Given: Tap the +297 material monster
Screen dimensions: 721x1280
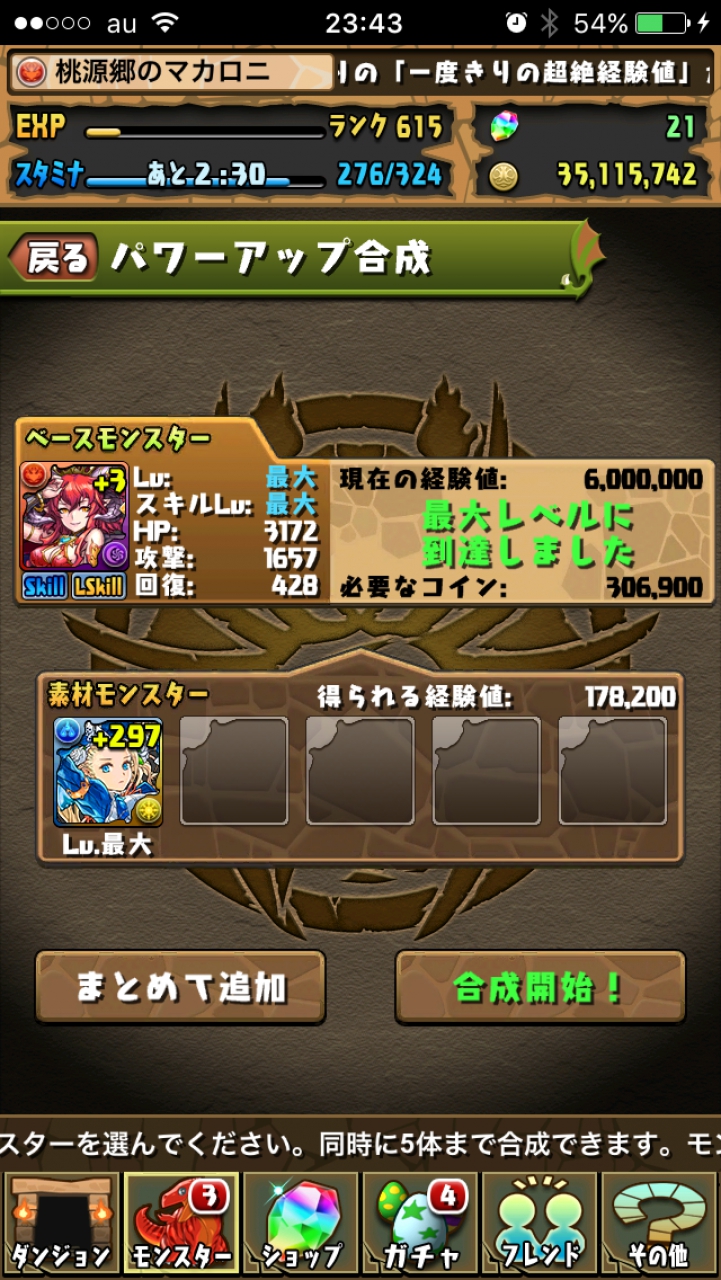Looking at the screenshot, I should click(x=108, y=772).
